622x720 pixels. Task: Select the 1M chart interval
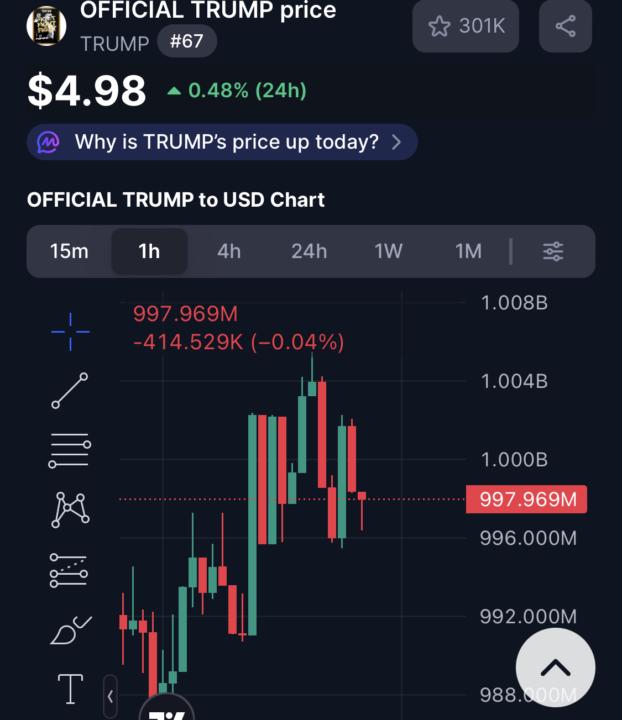pos(468,251)
